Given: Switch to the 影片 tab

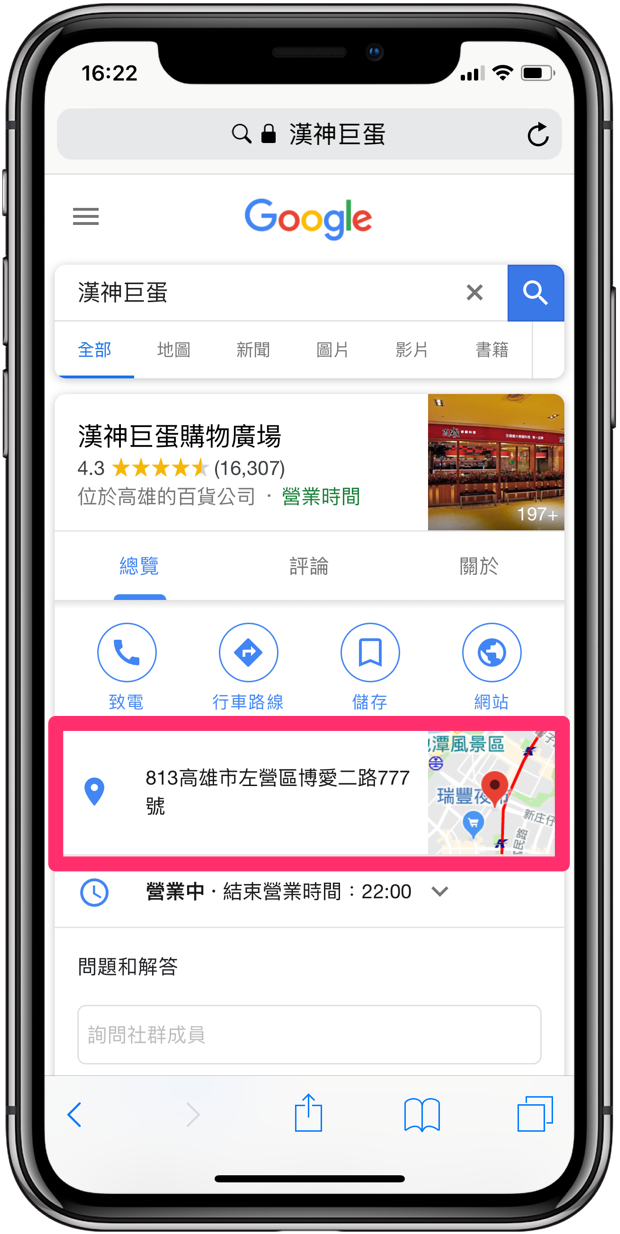Looking at the screenshot, I should tap(412, 350).
